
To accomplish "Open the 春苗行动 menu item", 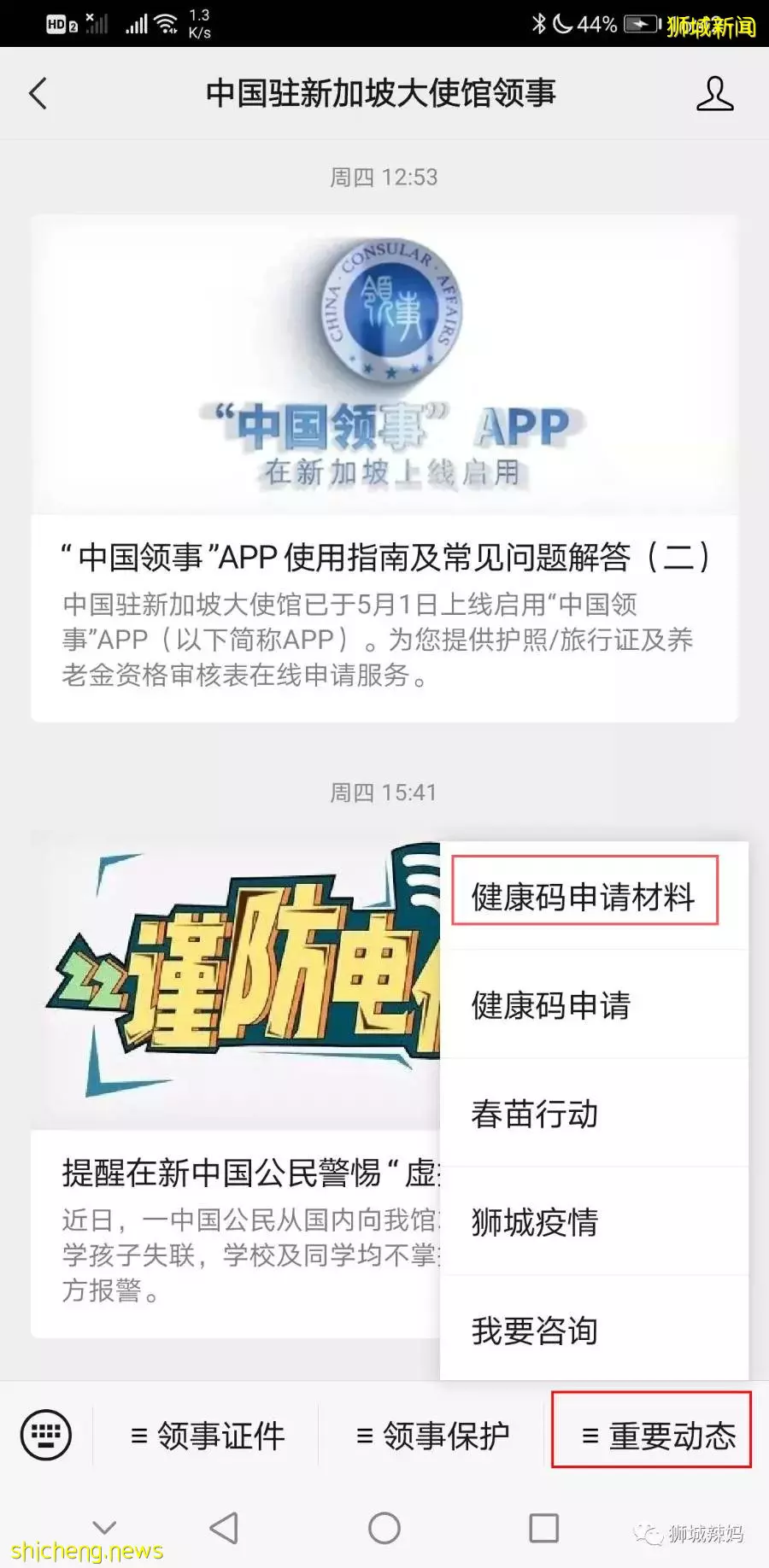I will [x=535, y=1114].
